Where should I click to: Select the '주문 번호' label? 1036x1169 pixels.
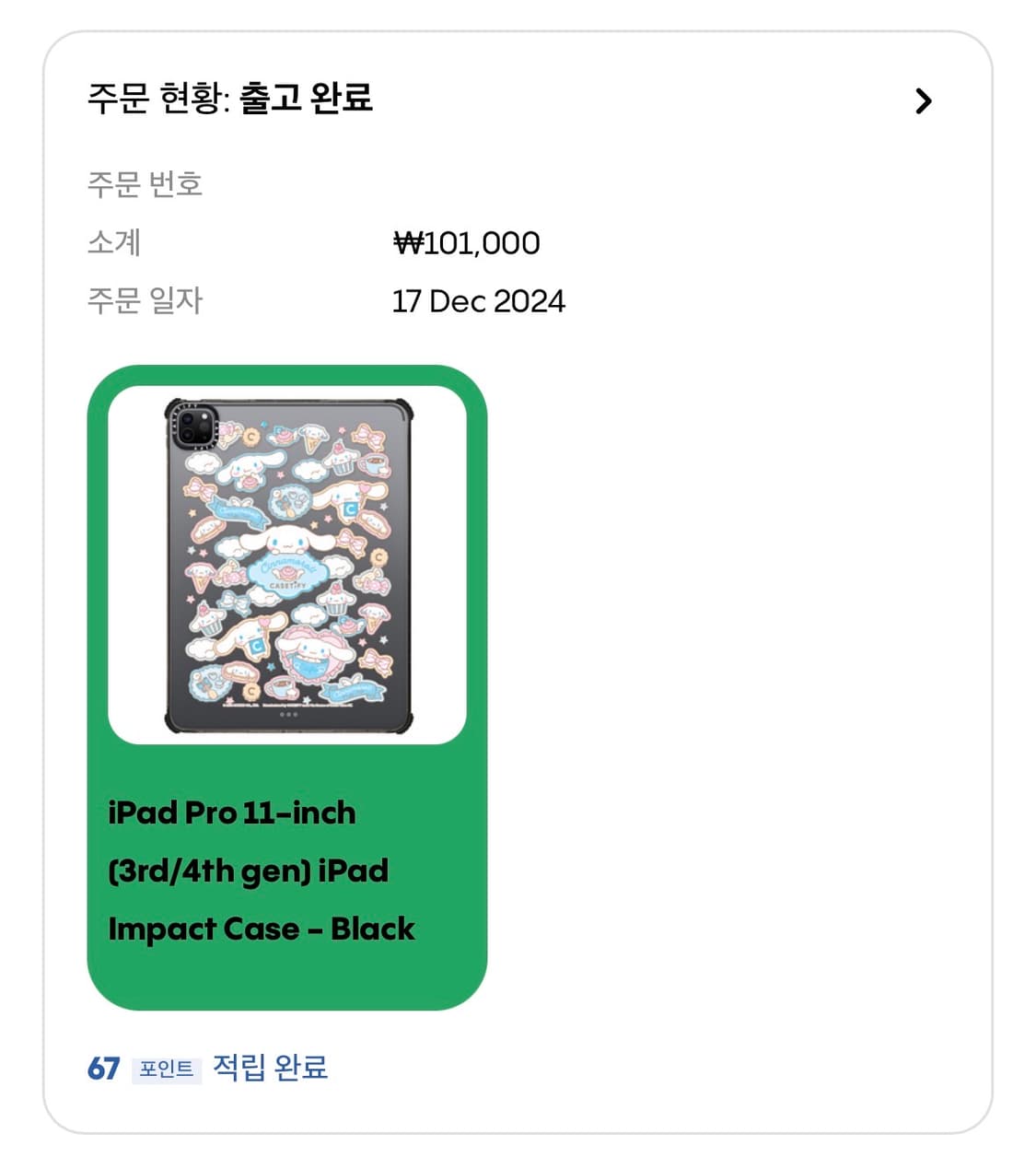pos(145,185)
